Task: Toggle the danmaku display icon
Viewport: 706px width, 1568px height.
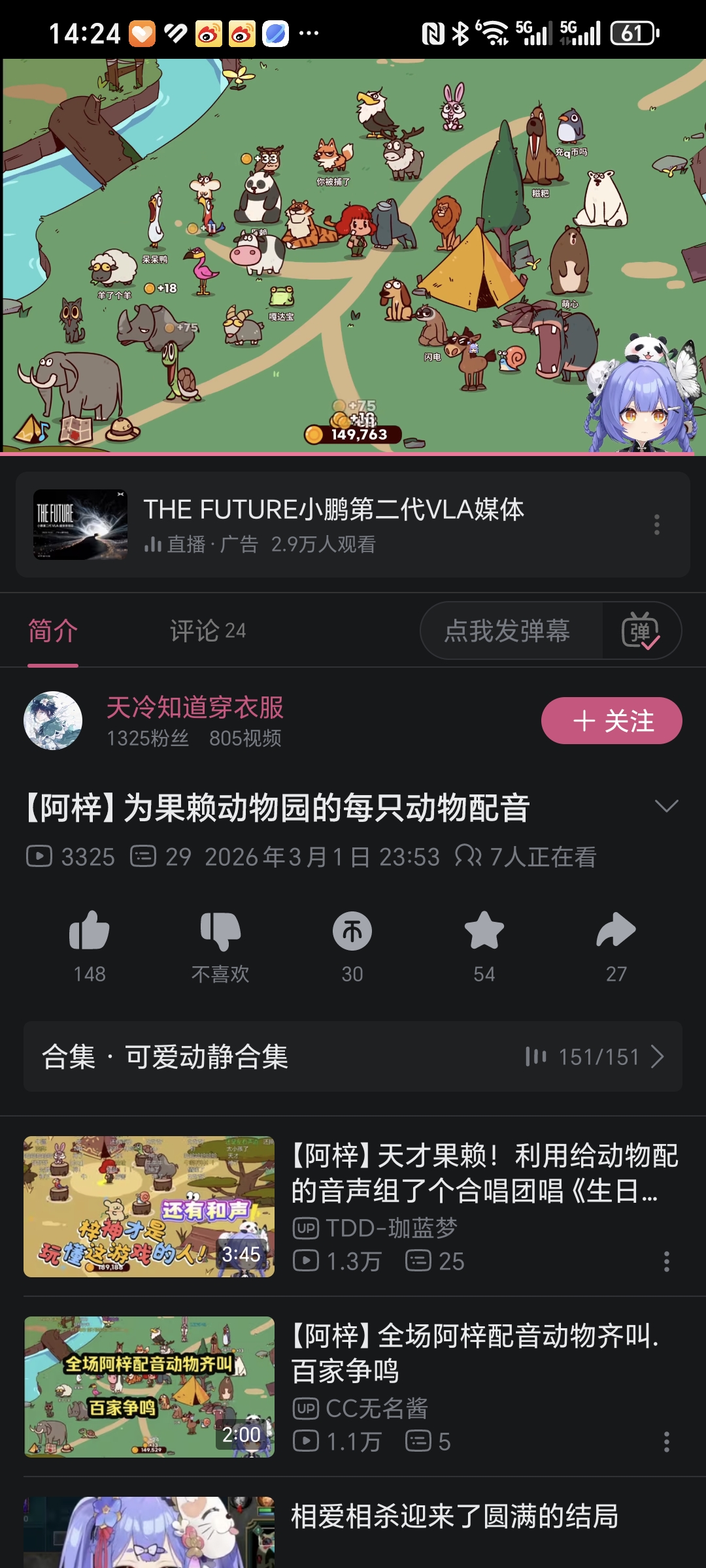Action: pyautogui.click(x=641, y=631)
